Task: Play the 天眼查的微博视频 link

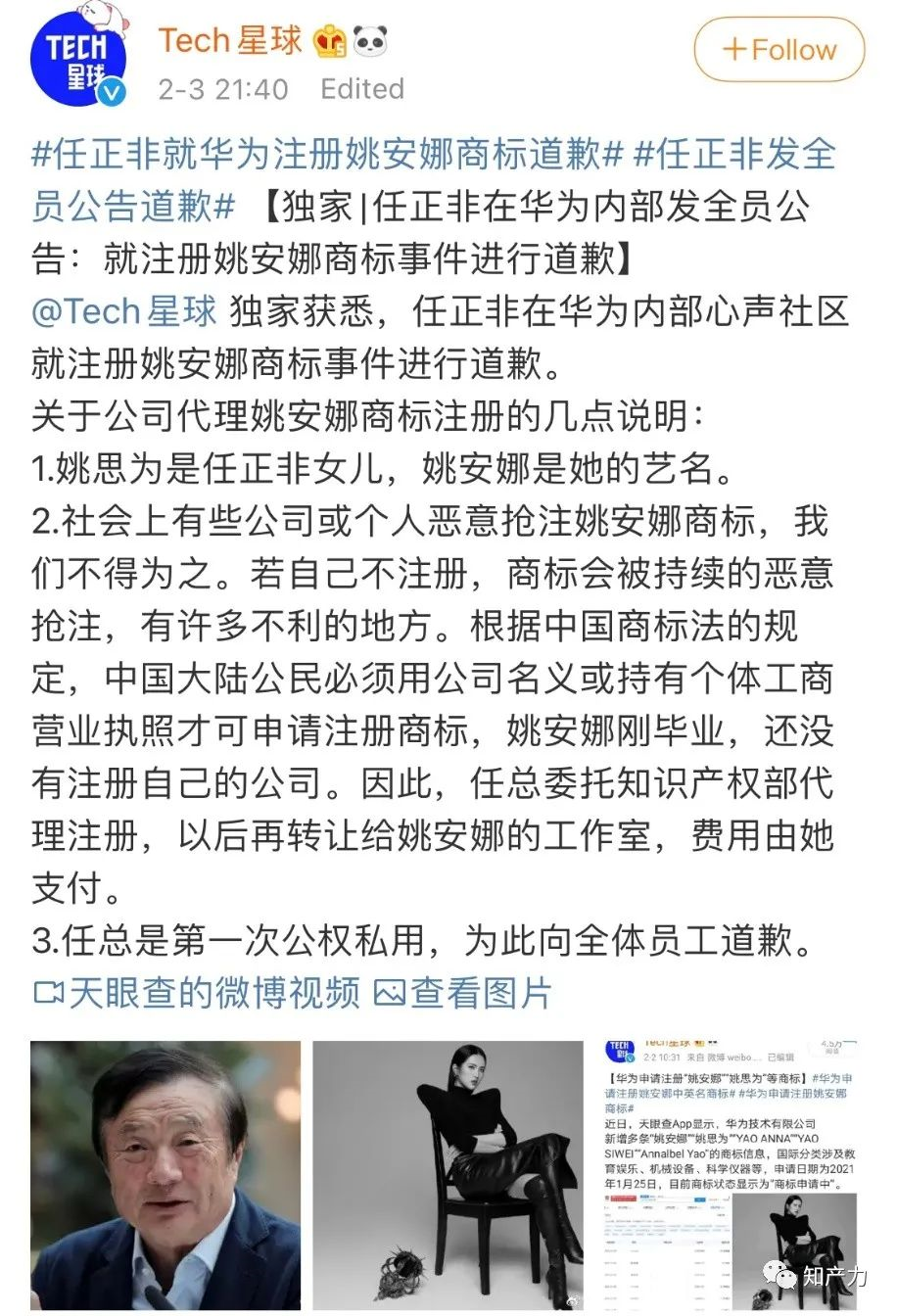Action: pos(197,993)
